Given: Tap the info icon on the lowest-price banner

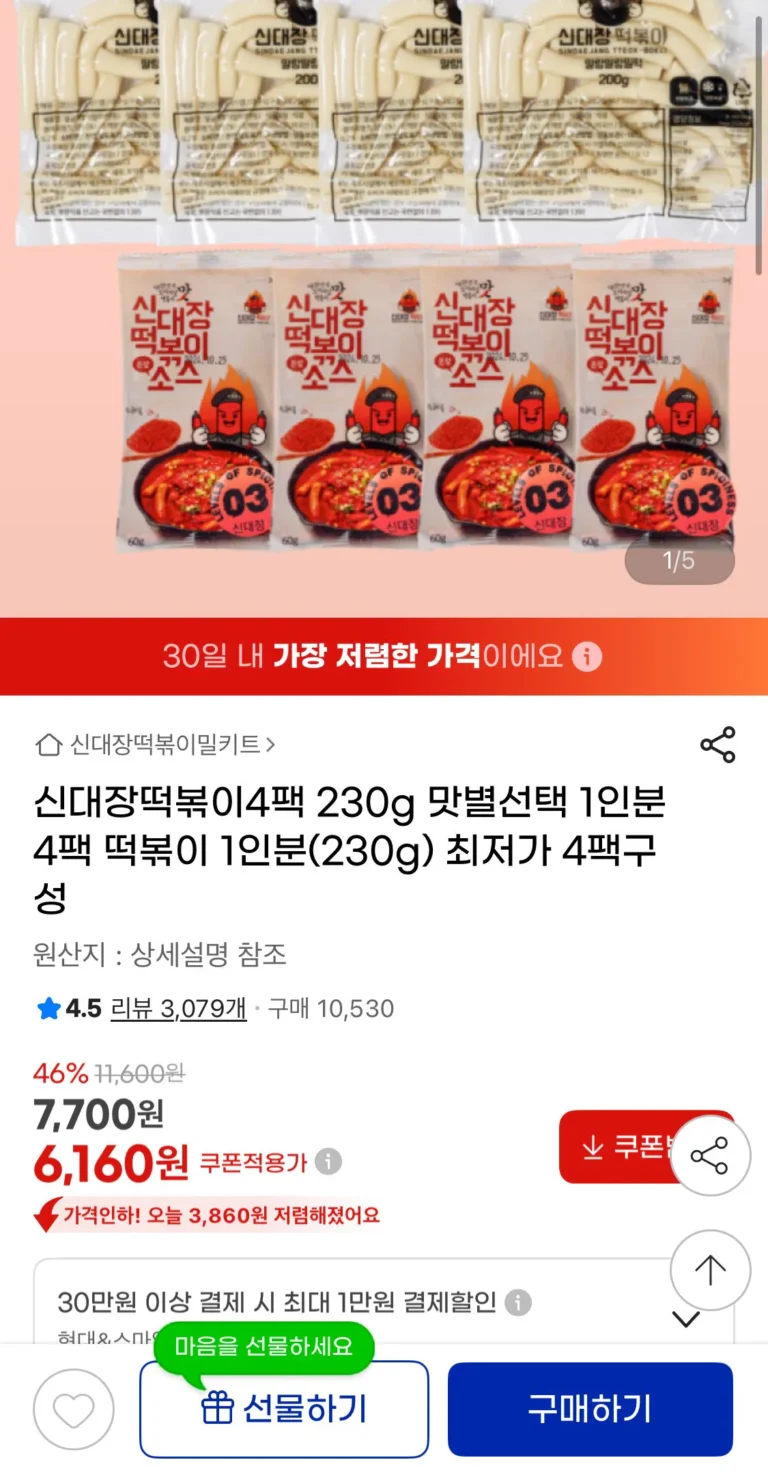Looking at the screenshot, I should pos(587,657).
